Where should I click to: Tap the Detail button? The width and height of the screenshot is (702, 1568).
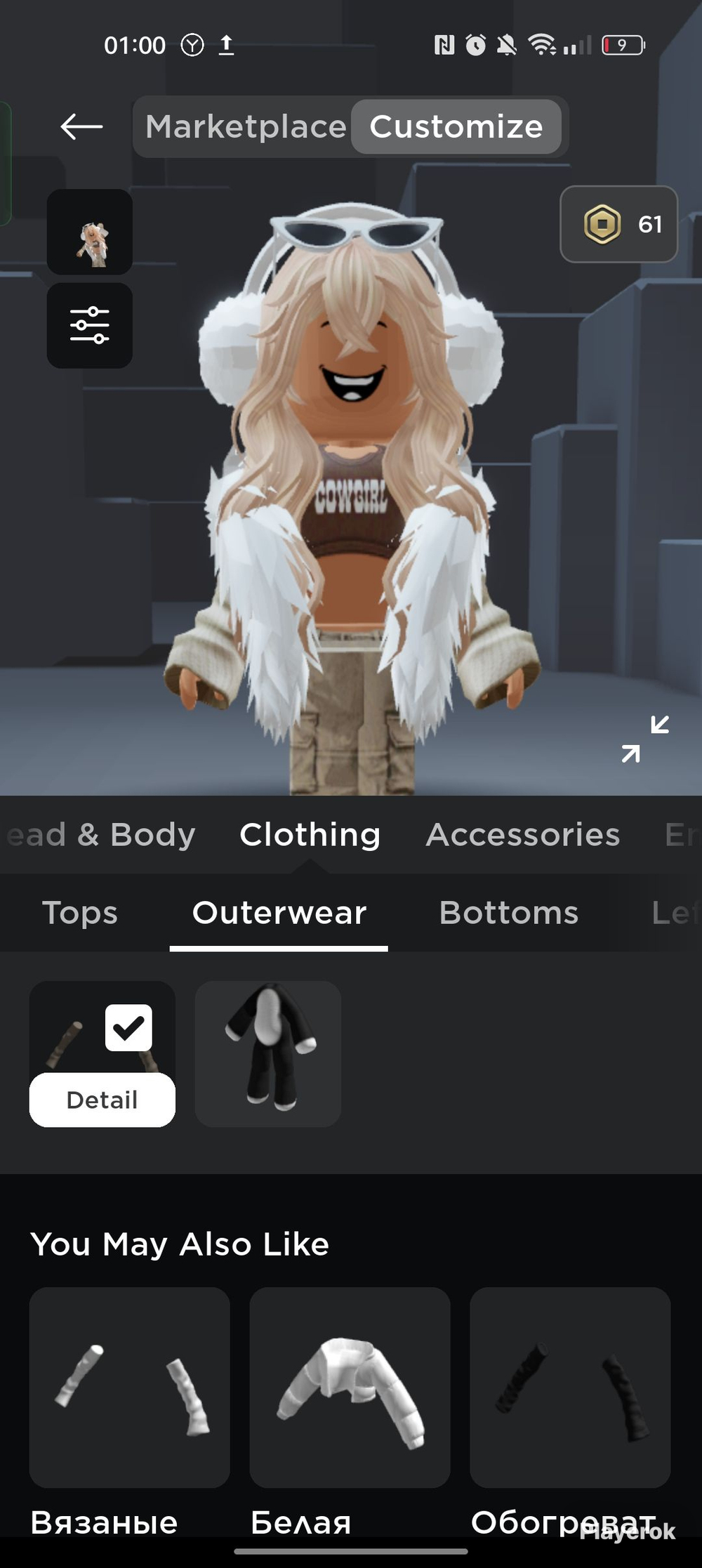coord(102,1100)
